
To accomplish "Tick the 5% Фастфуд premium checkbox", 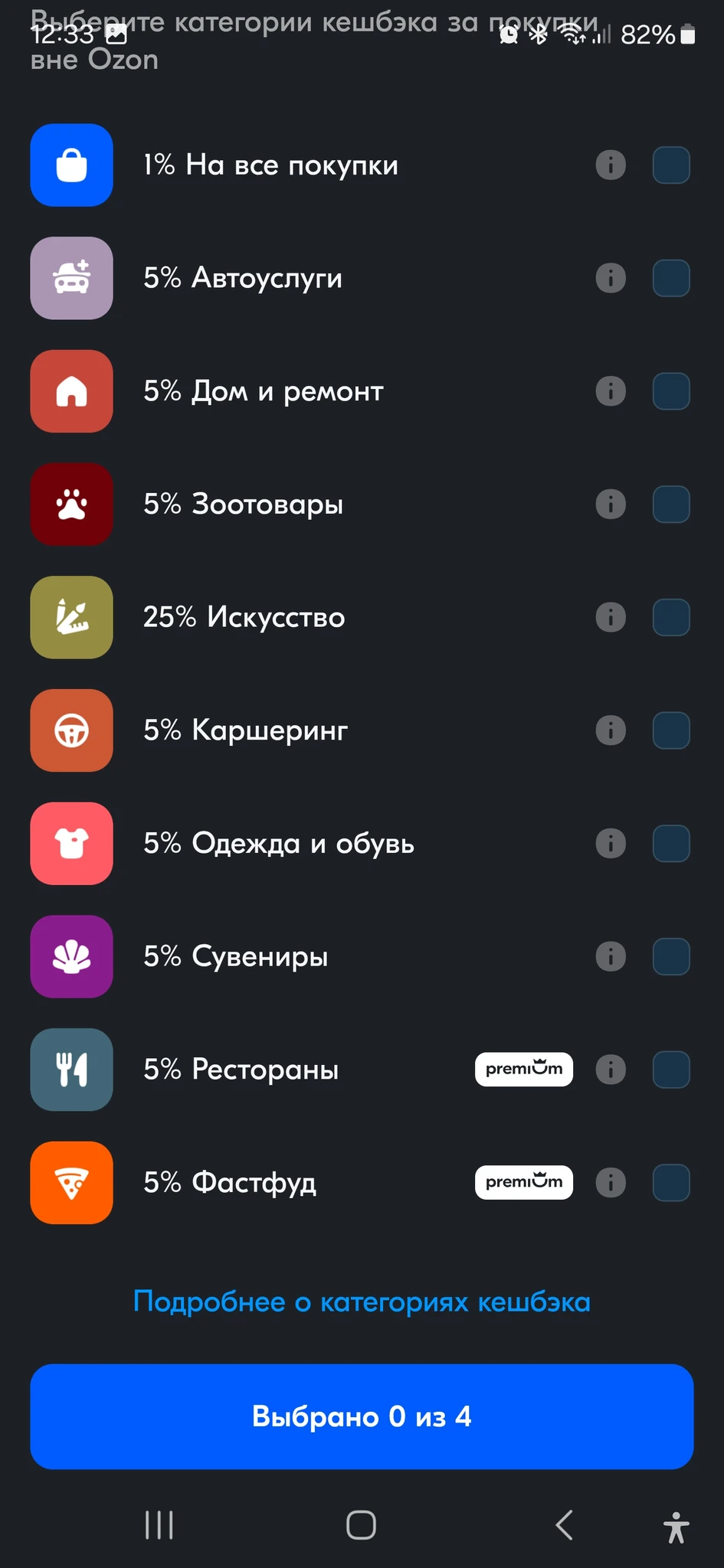I will pyautogui.click(x=670, y=1183).
